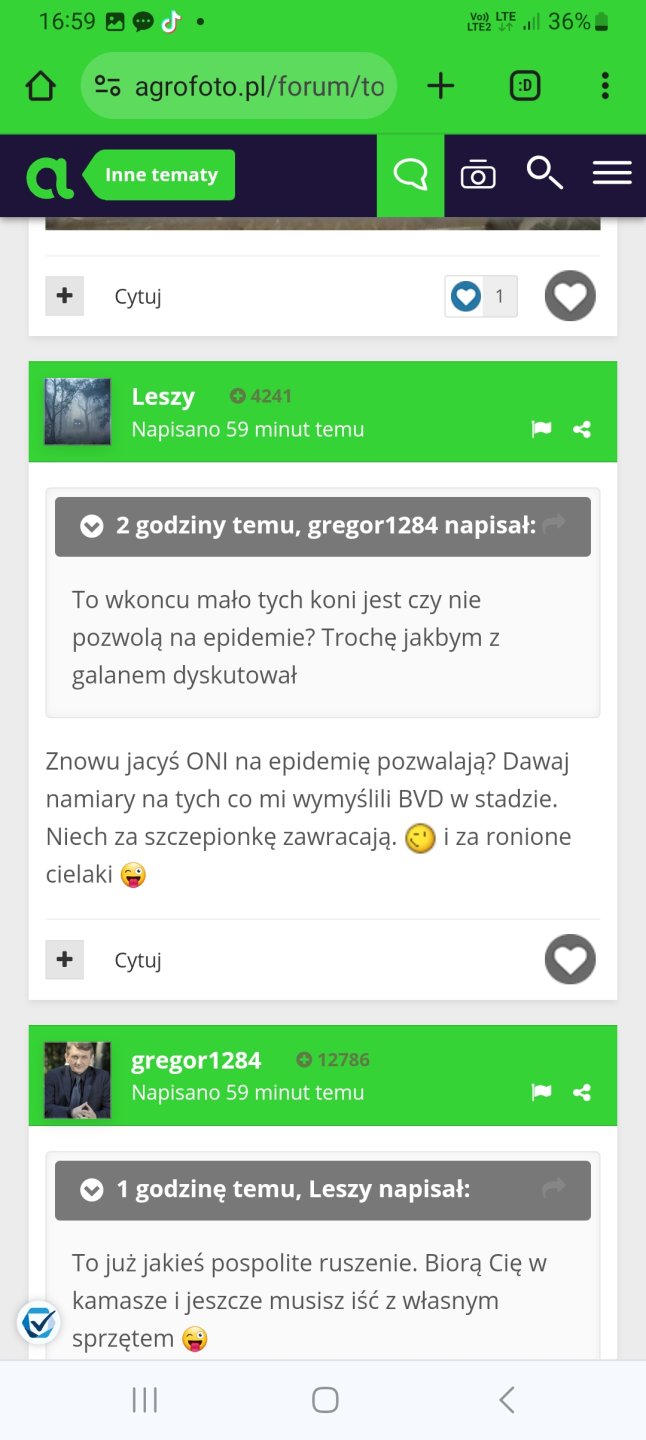Tap the agrofoto.pl address bar
This screenshot has width=646, height=1440.
point(240,87)
